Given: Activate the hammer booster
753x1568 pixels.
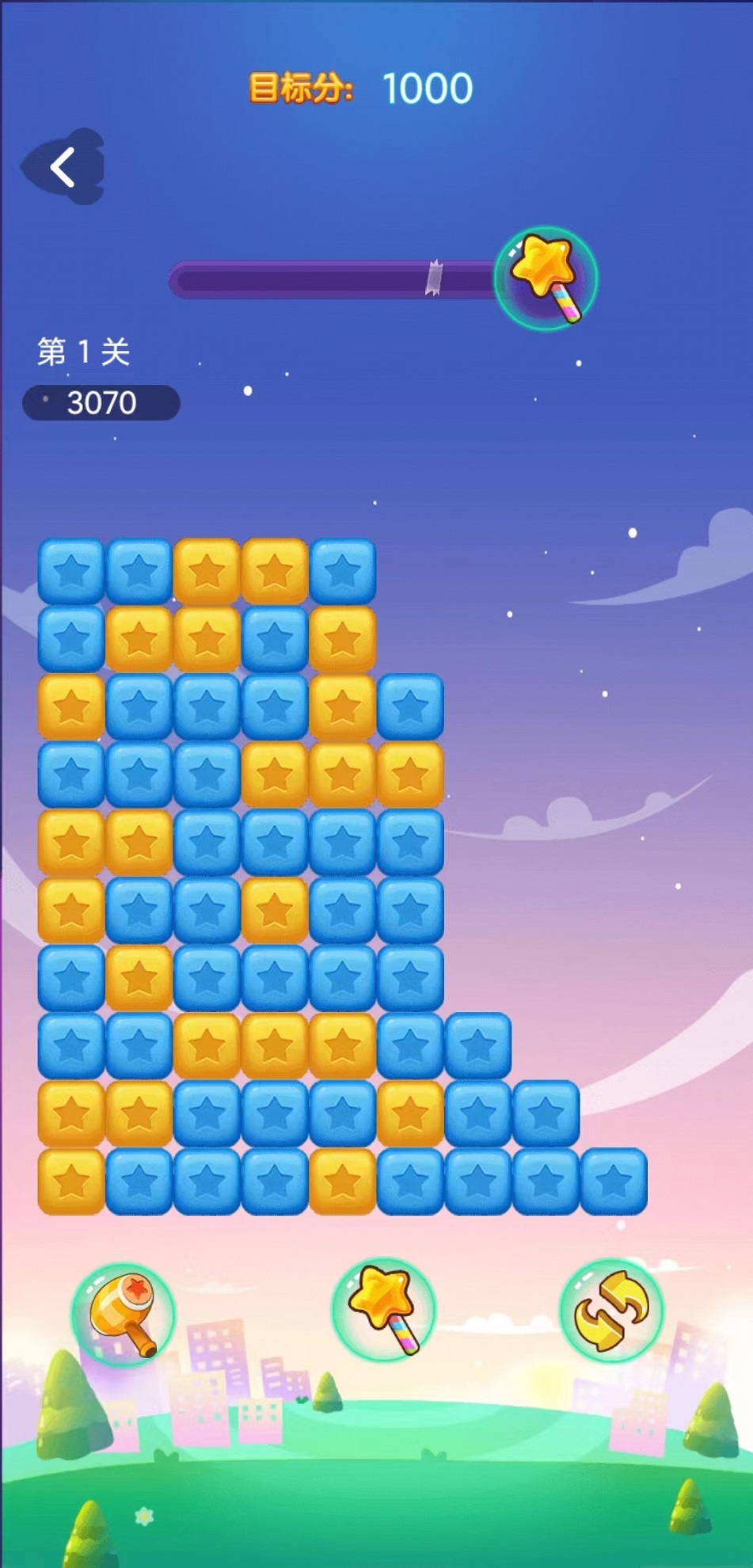Looking at the screenshot, I should coord(124,1313).
